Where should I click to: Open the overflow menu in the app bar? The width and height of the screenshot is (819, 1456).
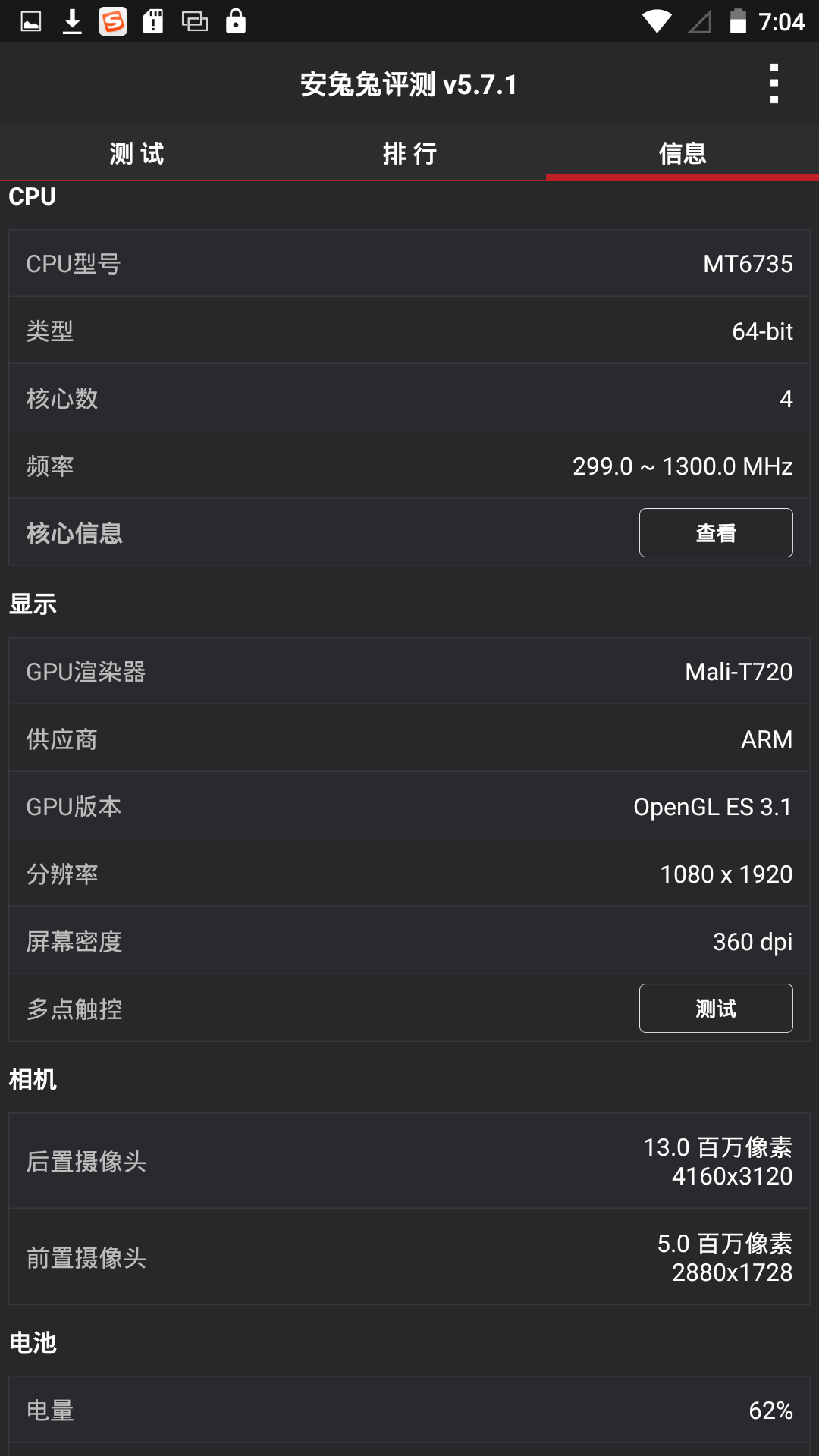coord(773,83)
